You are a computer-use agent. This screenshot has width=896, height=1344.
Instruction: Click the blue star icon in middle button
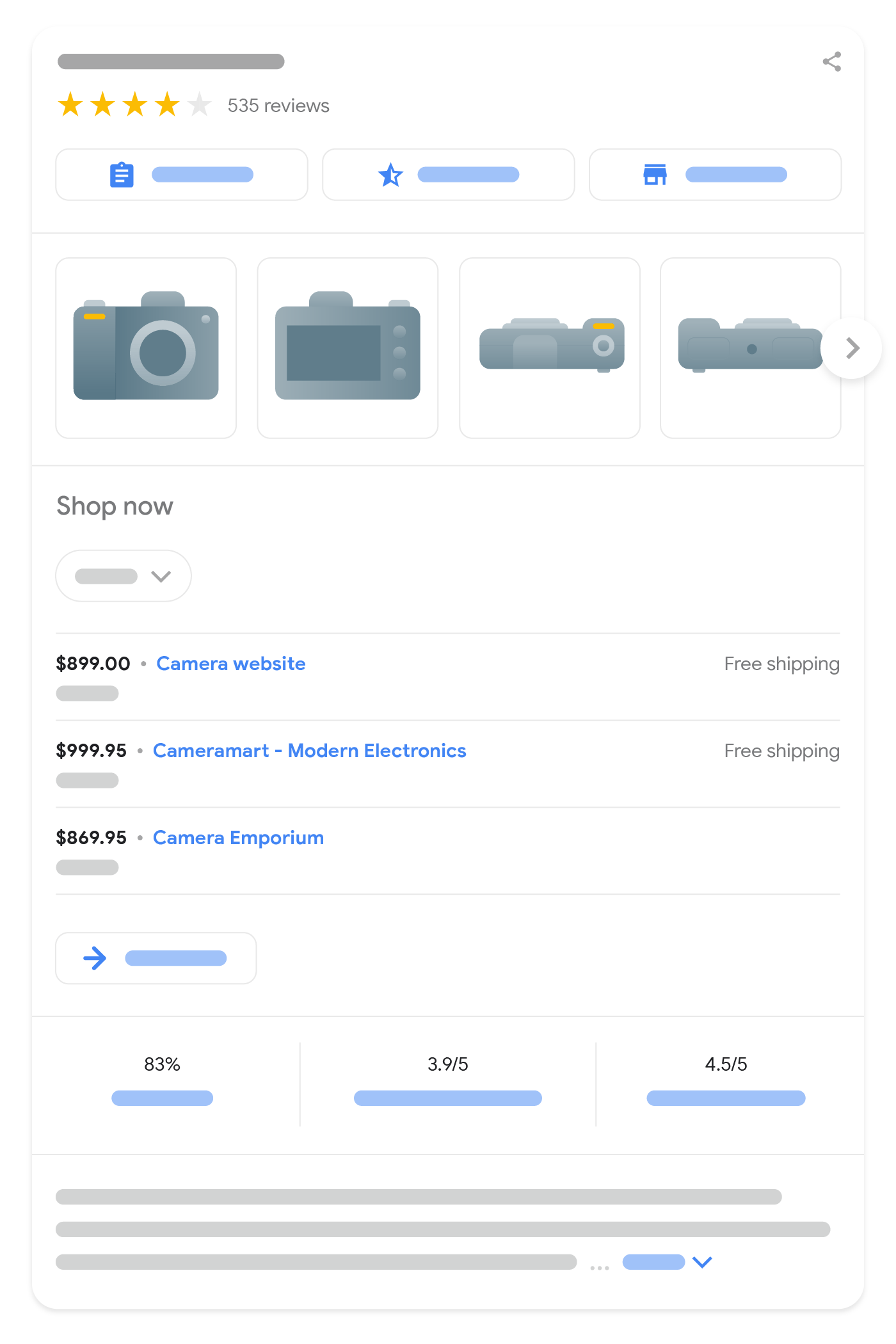click(x=391, y=174)
